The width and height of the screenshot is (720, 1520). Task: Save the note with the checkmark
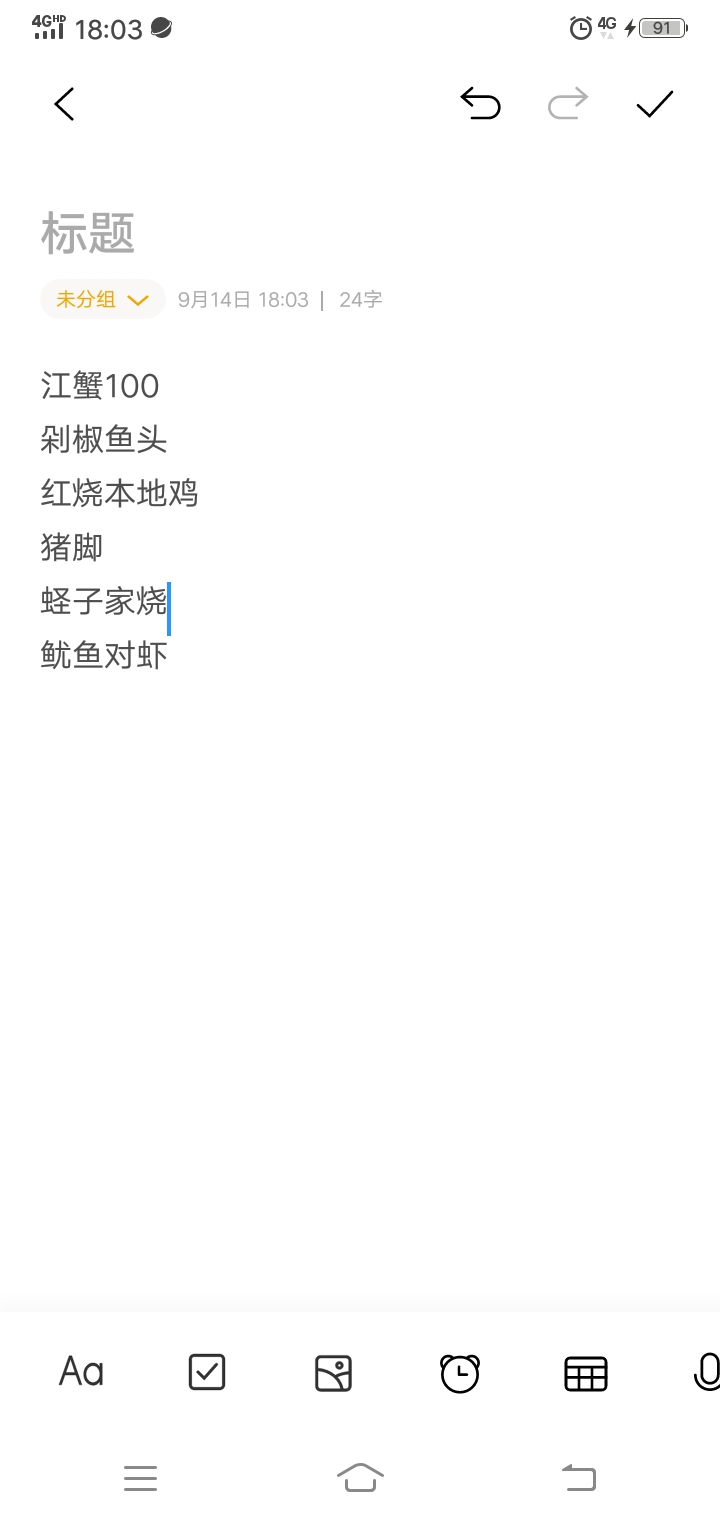655,104
